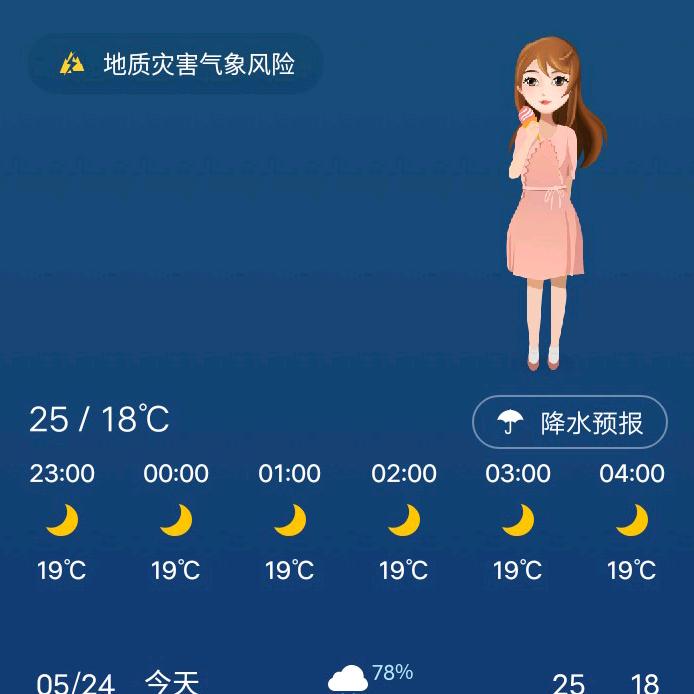
Task: Tap the 降水预报 button
Action: [x=570, y=422]
